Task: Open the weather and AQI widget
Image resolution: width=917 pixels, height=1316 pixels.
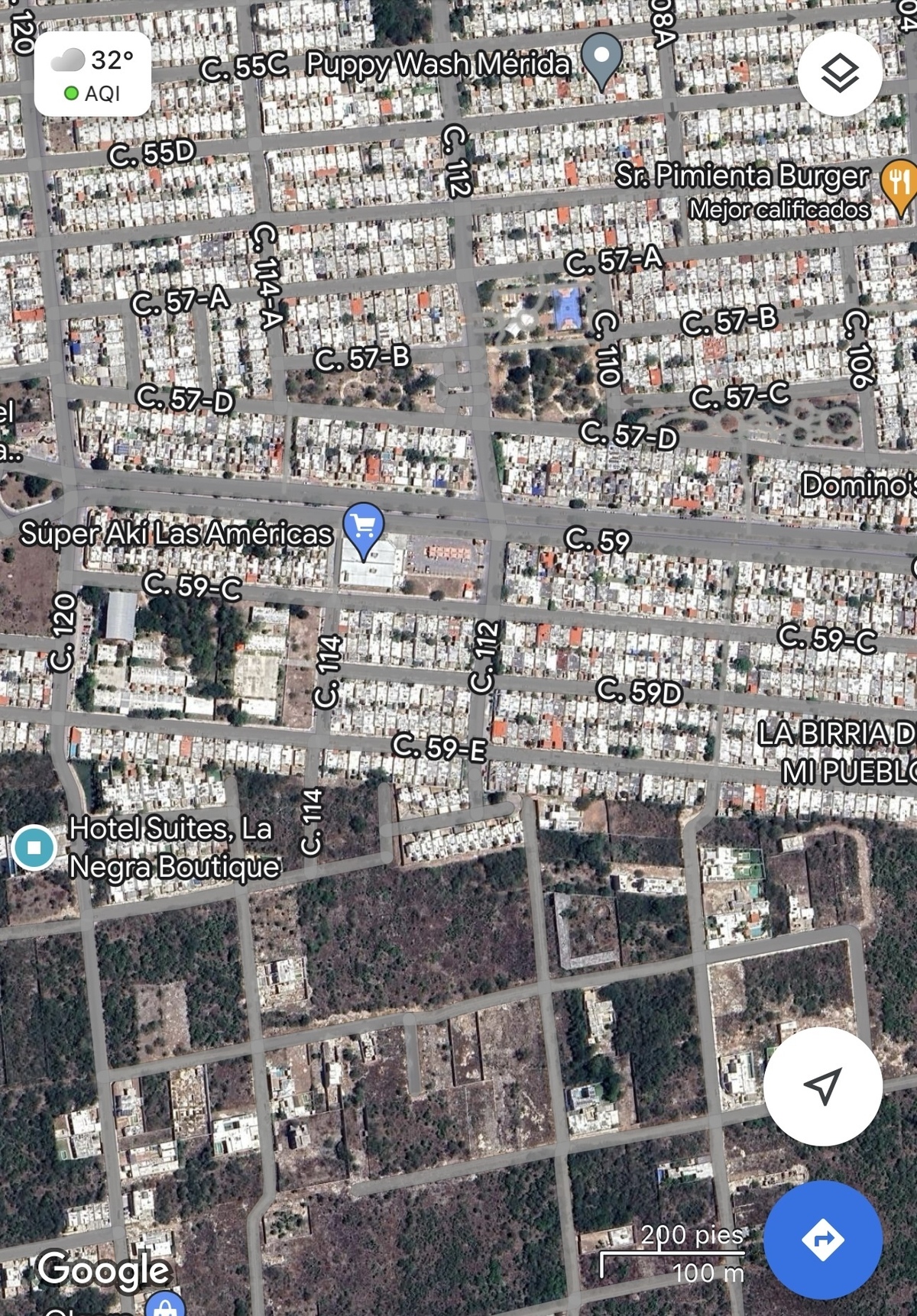Action: pos(92,75)
